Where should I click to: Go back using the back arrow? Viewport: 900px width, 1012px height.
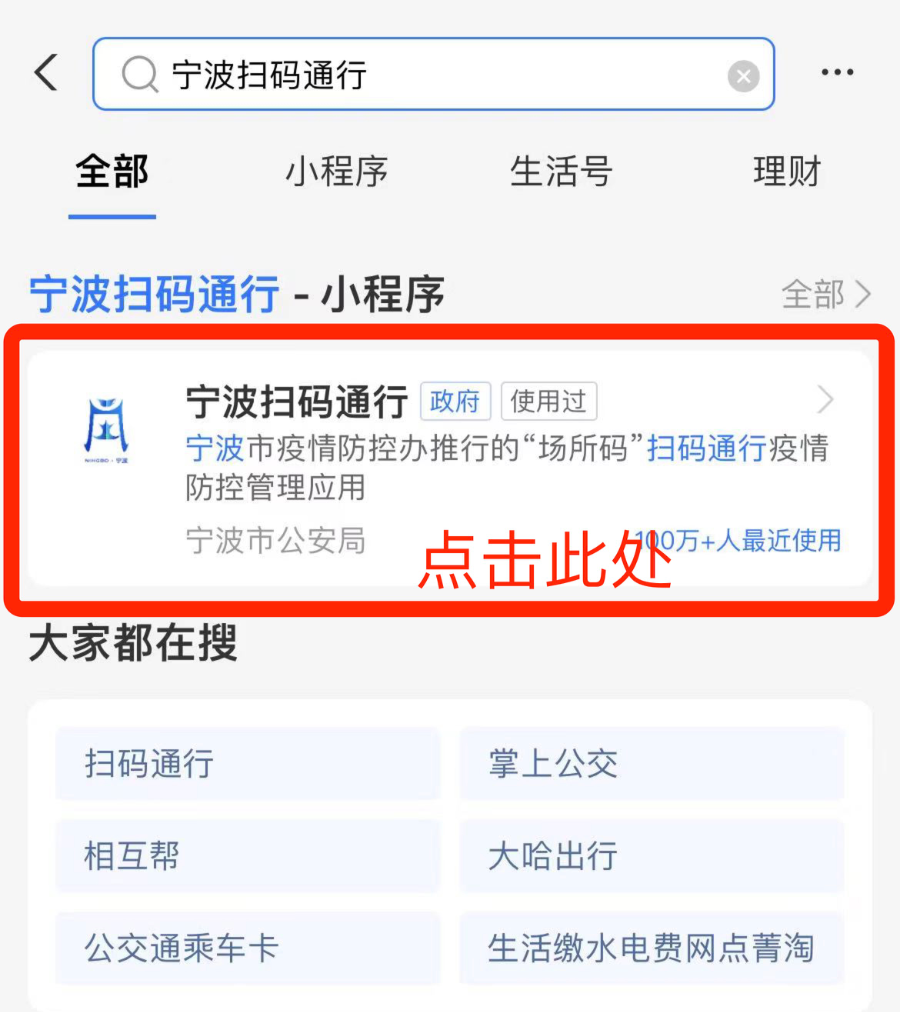[x=46, y=74]
